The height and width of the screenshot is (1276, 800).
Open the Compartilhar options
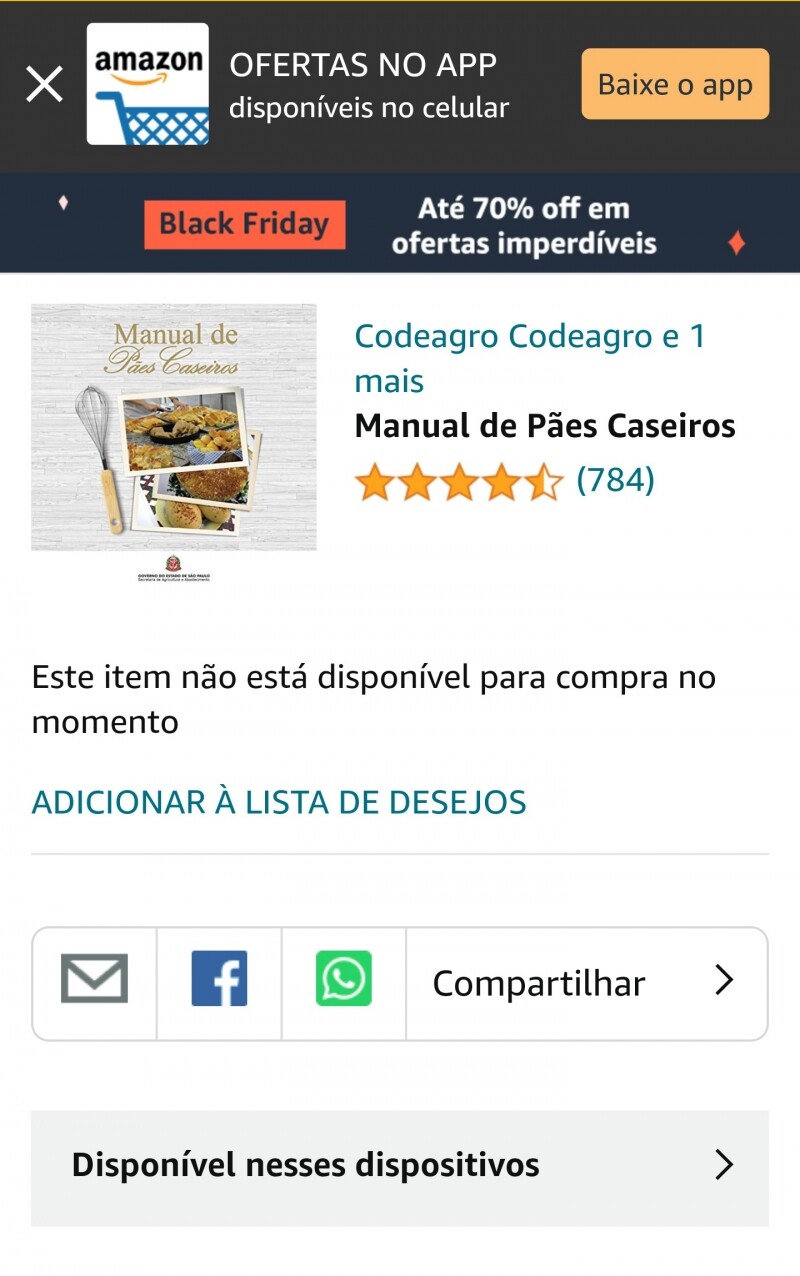point(585,983)
